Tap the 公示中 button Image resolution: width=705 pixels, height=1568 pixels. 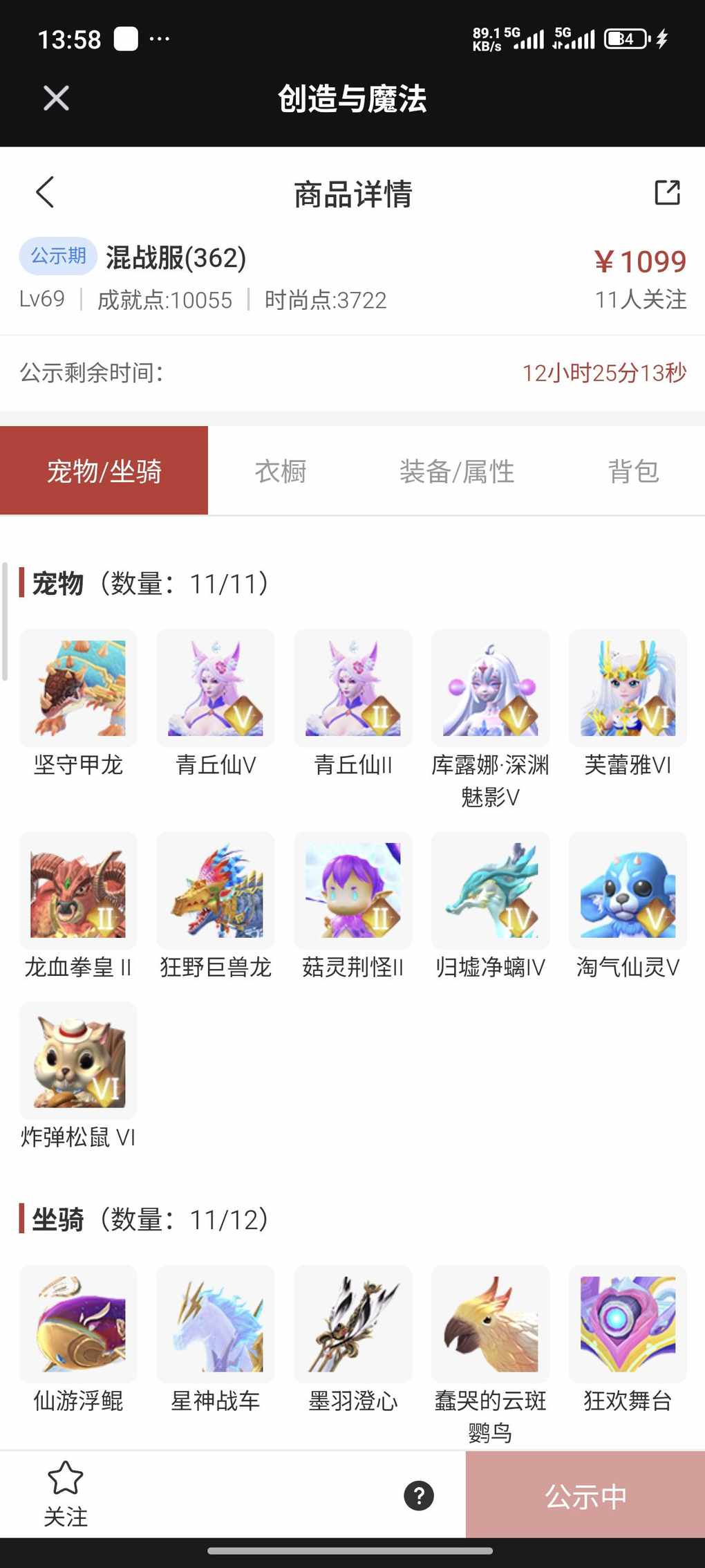point(585,1495)
